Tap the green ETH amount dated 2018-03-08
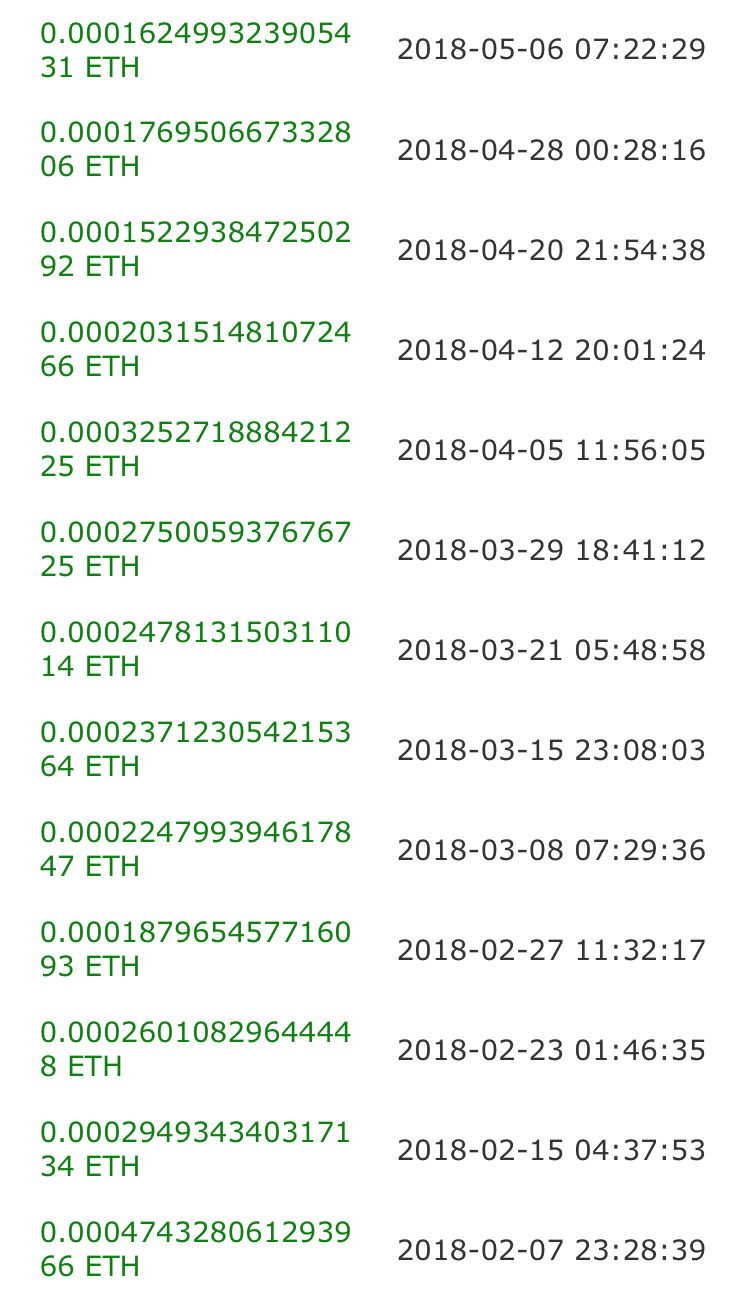The width and height of the screenshot is (754, 1300). (x=195, y=850)
